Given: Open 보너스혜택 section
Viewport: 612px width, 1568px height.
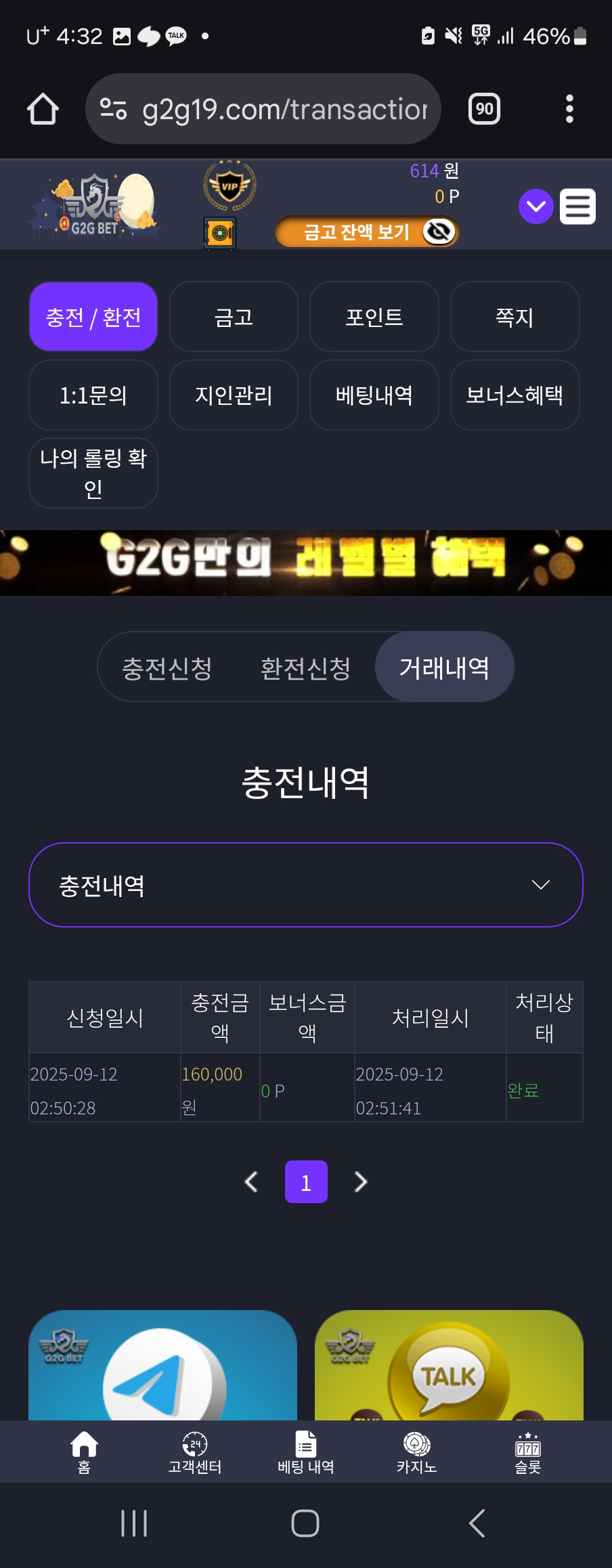Looking at the screenshot, I should pos(515,395).
